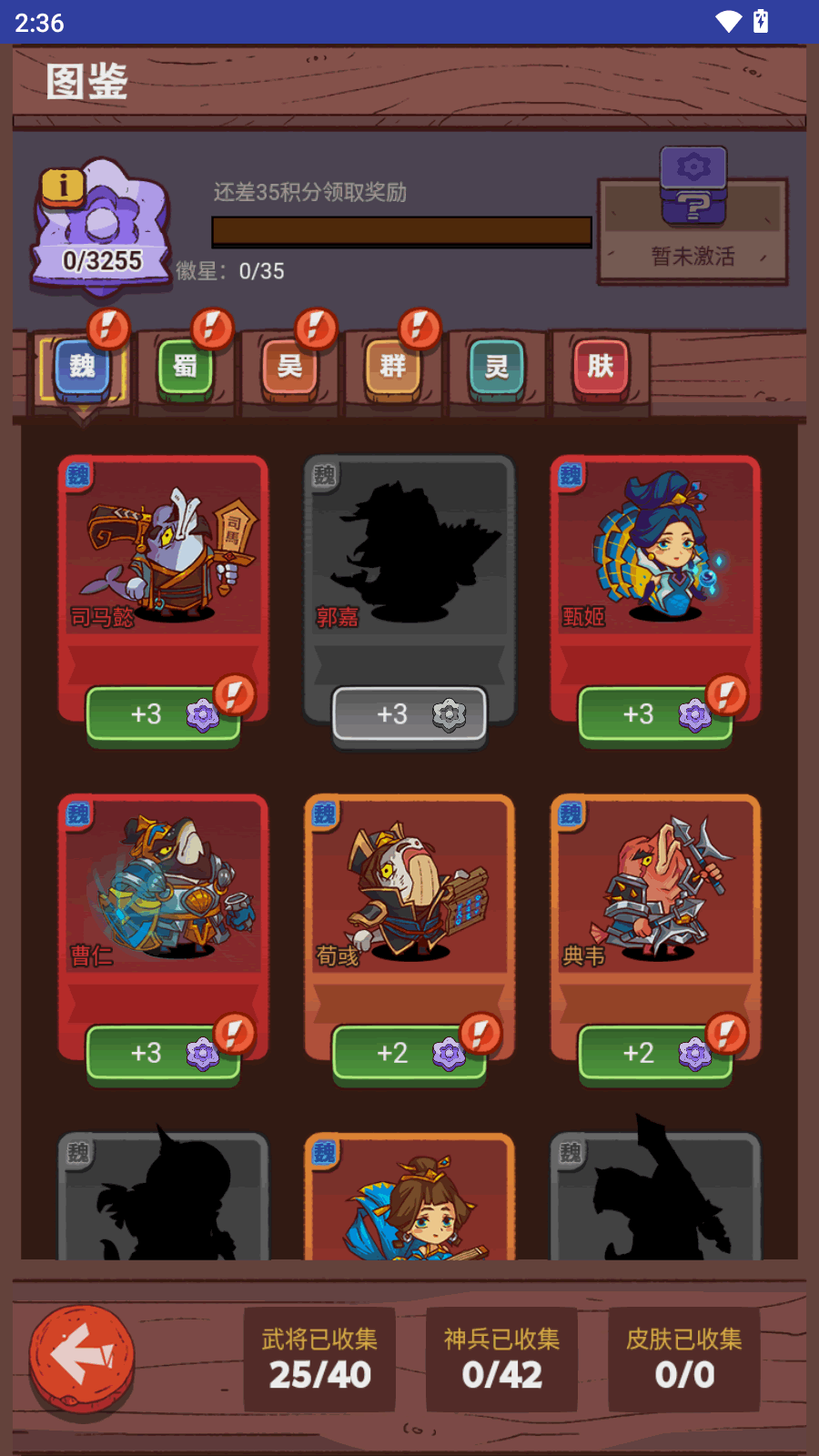819x1456 pixels.
Task: Open the locked 郭嘉 hero card
Action: [409, 555]
